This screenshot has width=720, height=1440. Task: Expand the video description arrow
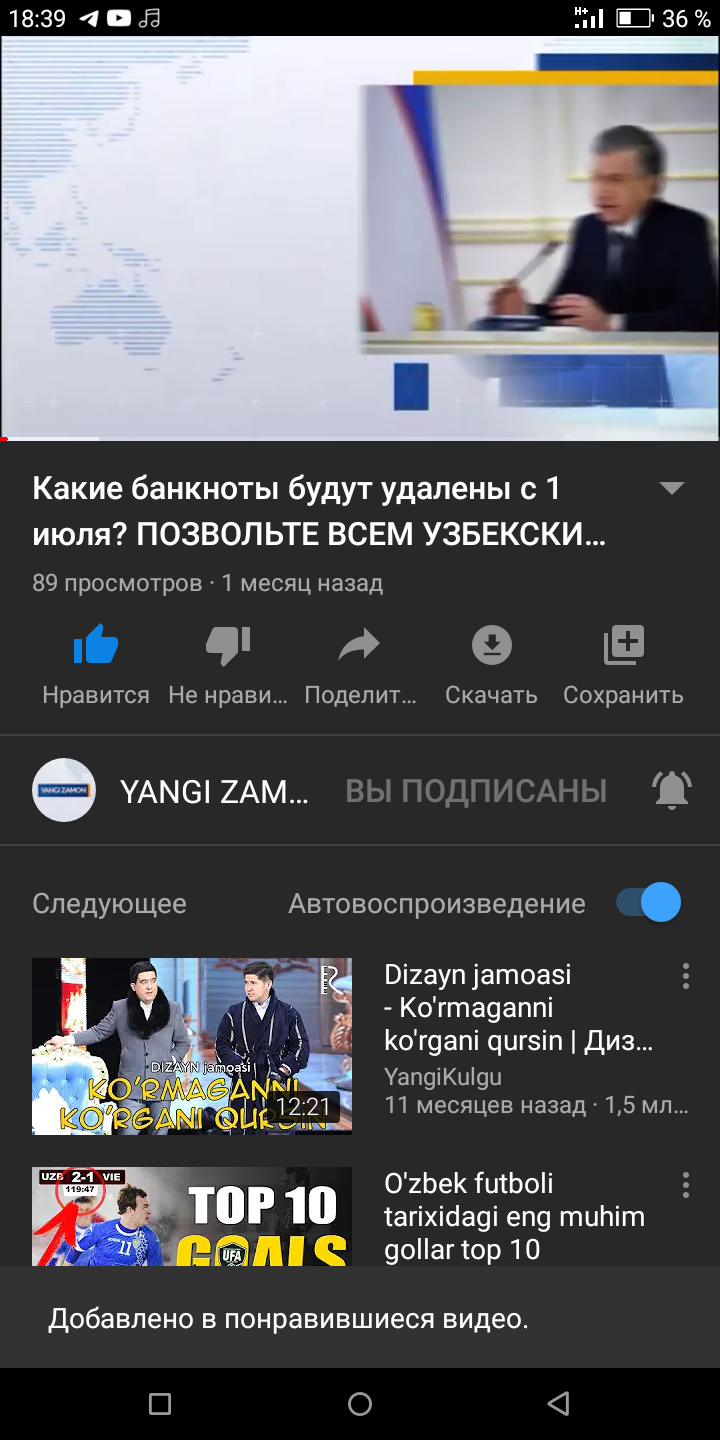pyautogui.click(x=671, y=489)
